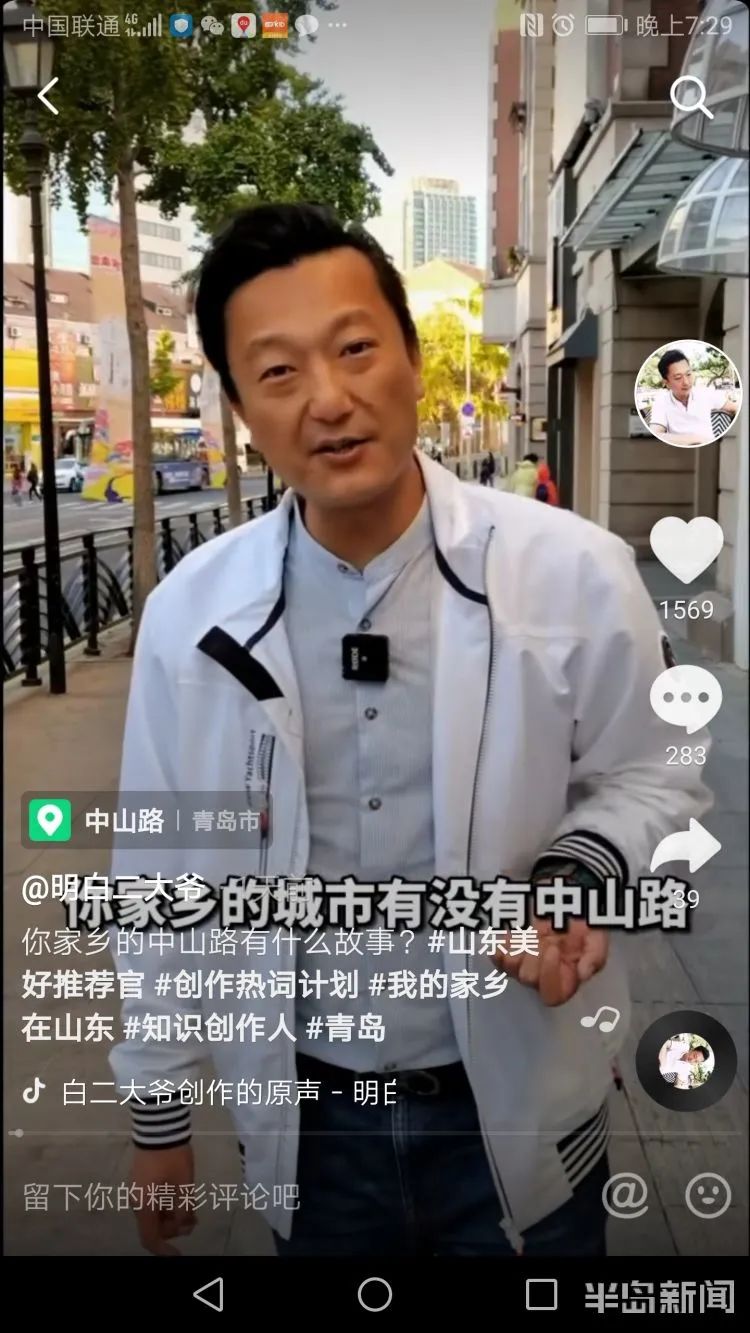This screenshot has width=750, height=1333.
Task: Open the spinning music disc
Action: [x=686, y=1061]
